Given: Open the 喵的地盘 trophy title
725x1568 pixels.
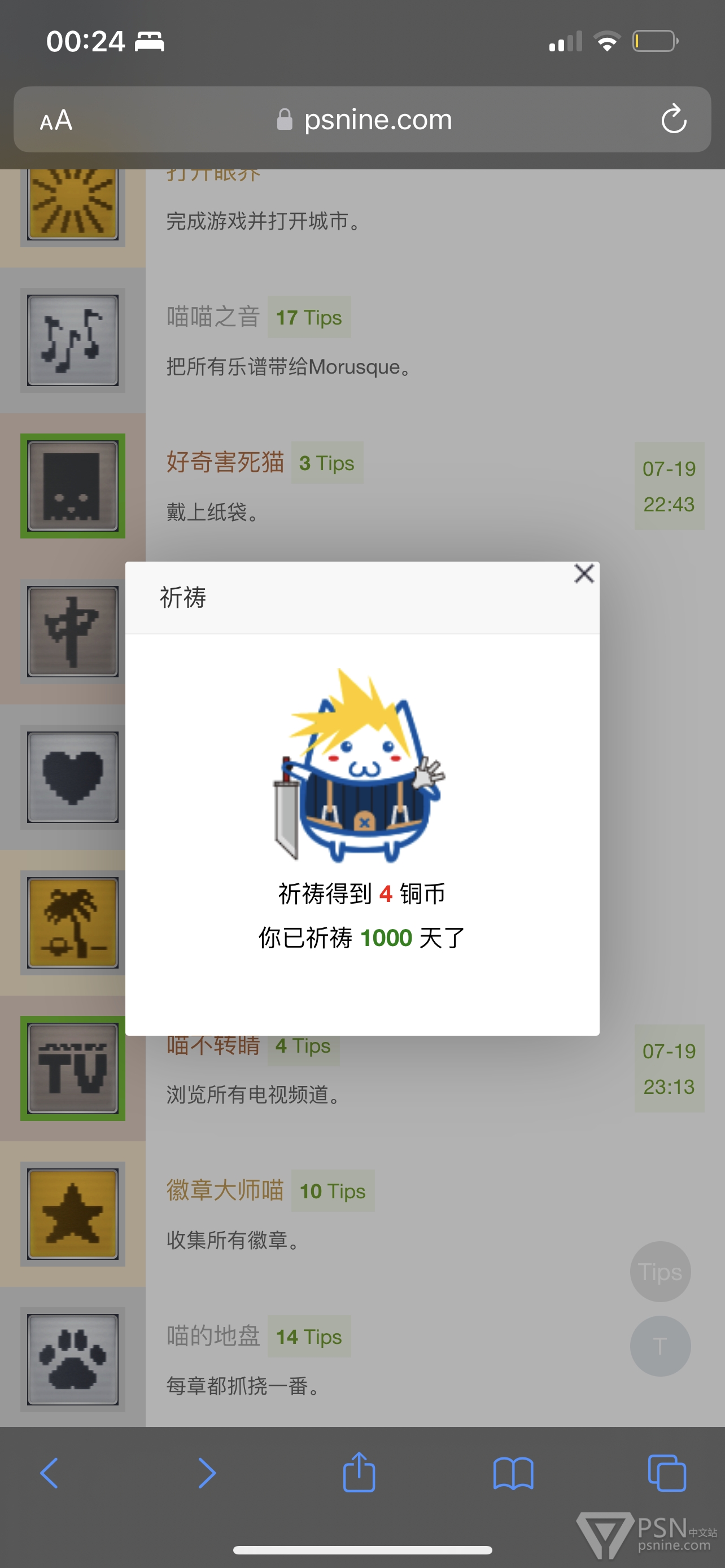Looking at the screenshot, I should tap(213, 1336).
